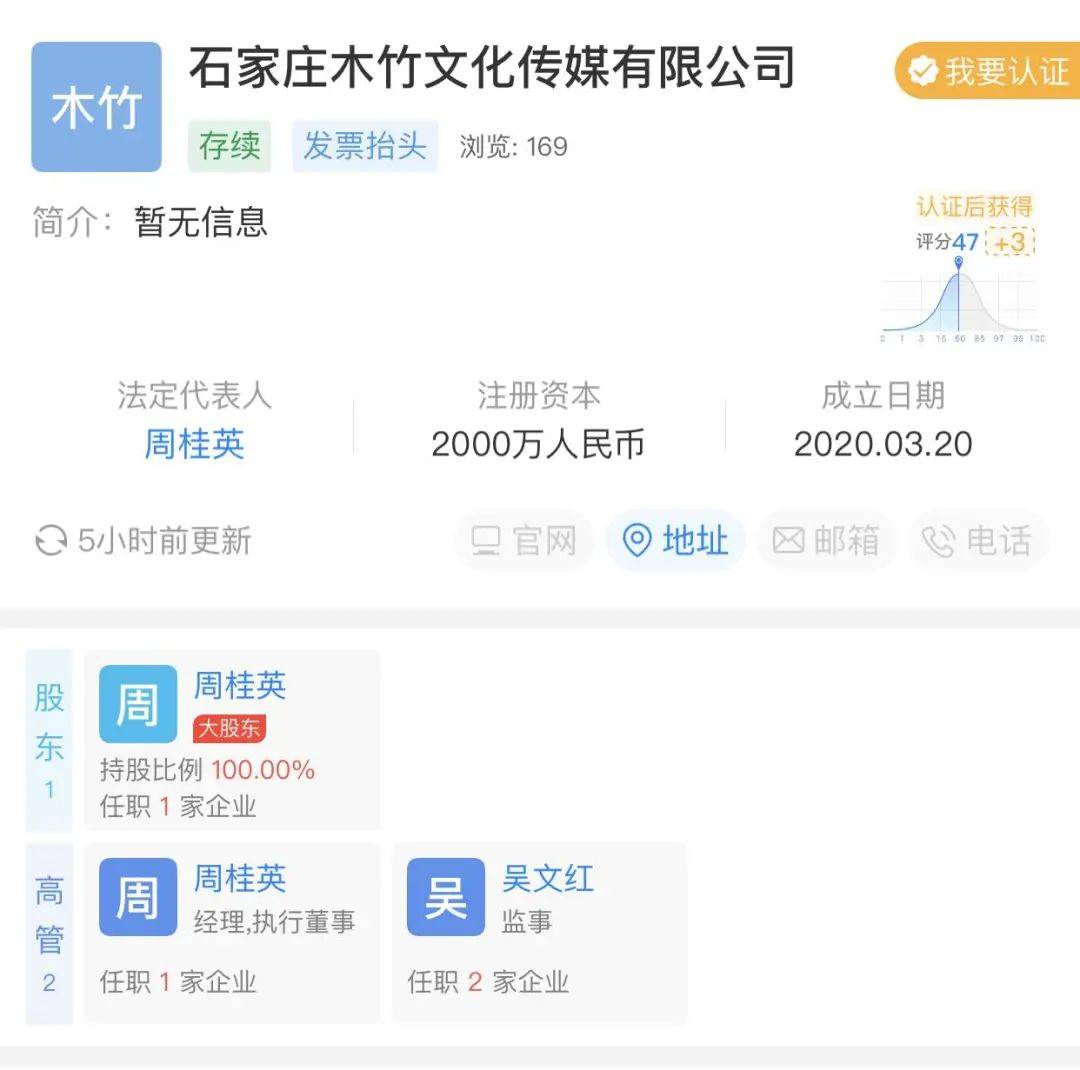Tap the 电话 phone button

coord(977,541)
